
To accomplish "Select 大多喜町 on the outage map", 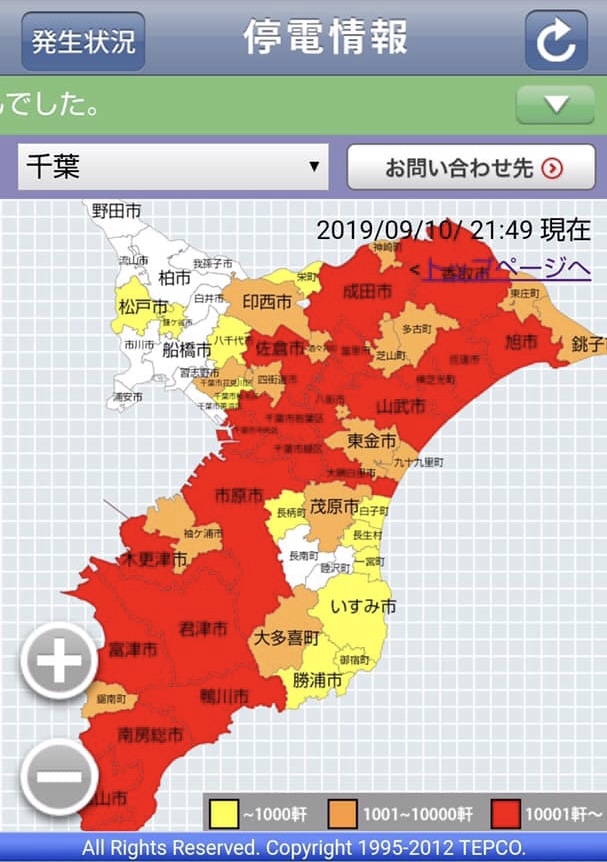I will click(x=286, y=637).
